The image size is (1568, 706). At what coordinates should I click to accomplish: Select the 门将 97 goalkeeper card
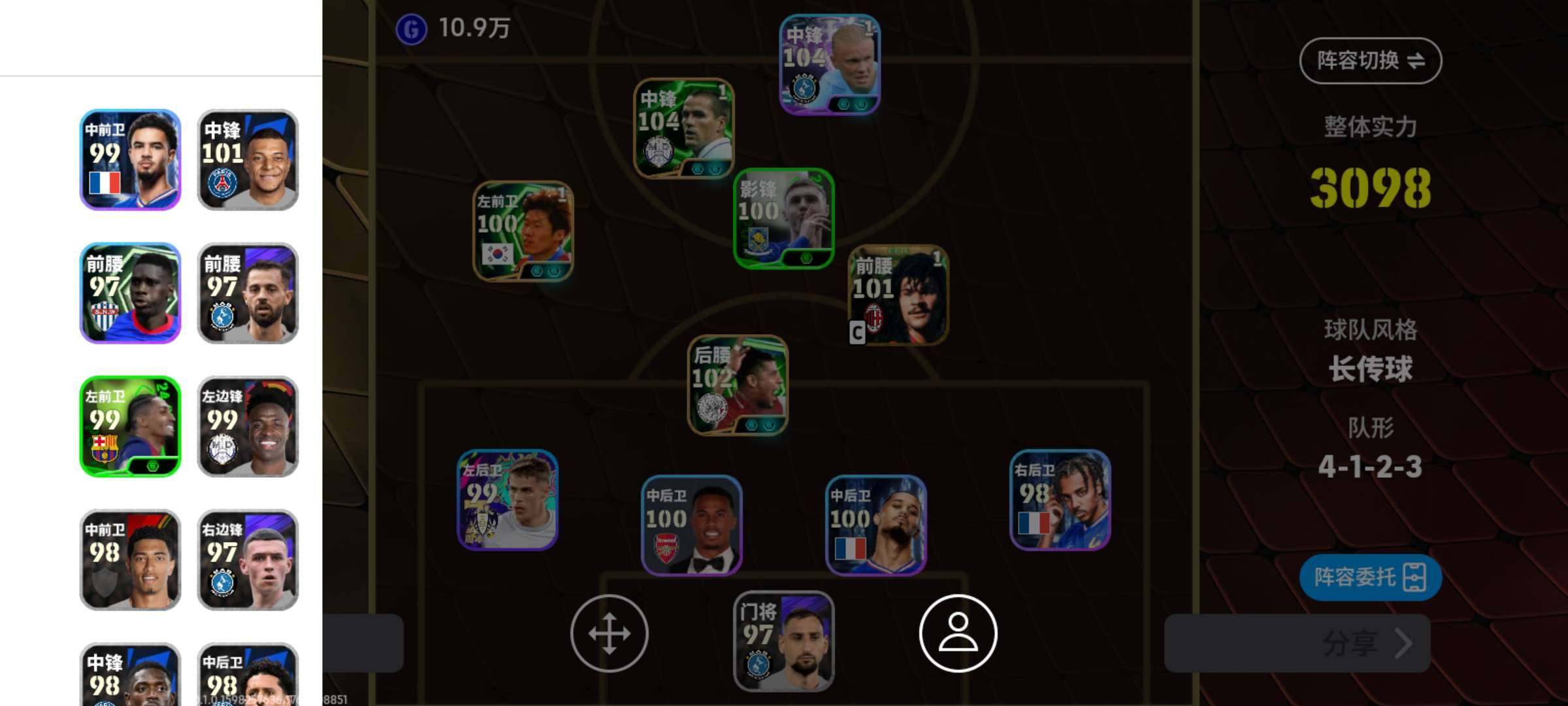(x=783, y=641)
